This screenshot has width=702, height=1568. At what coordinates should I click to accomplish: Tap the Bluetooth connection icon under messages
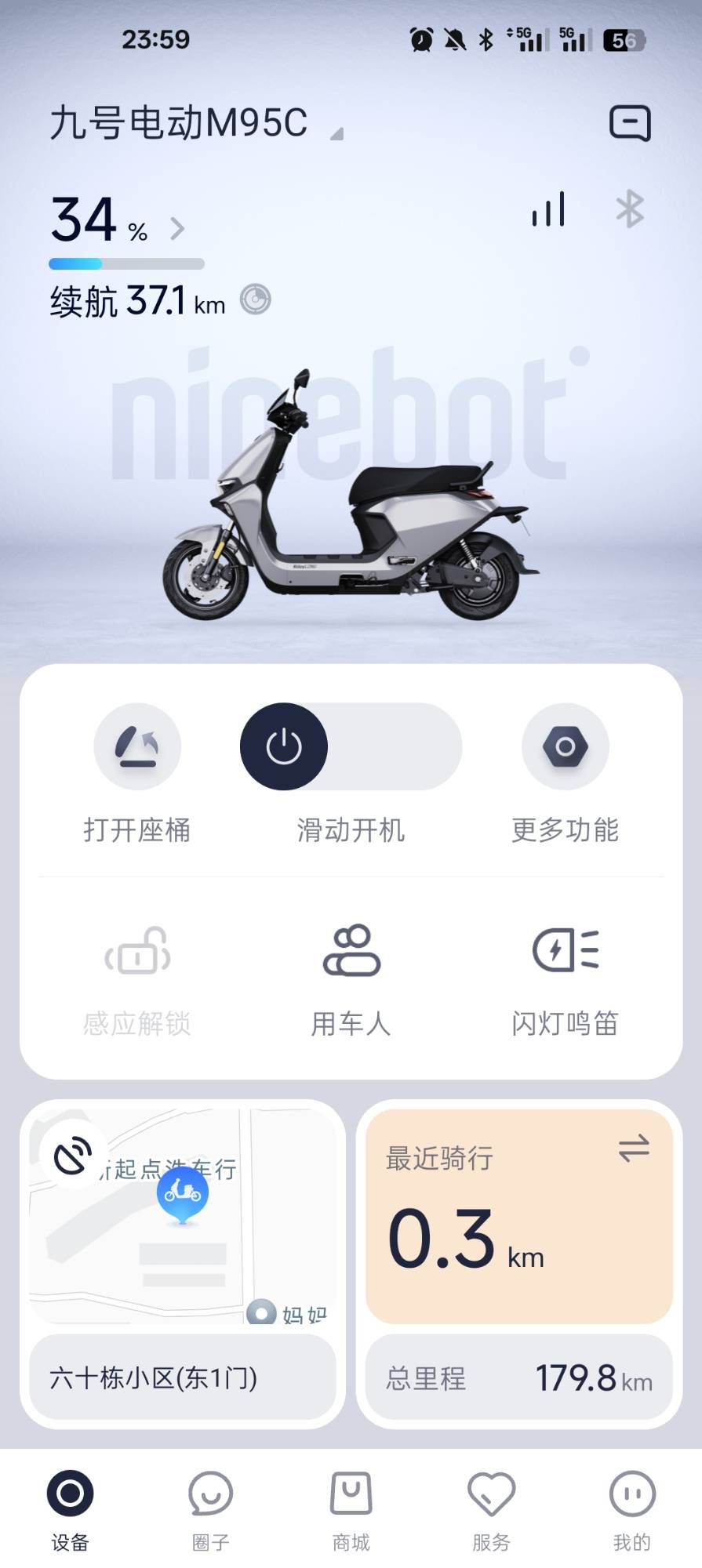(630, 209)
